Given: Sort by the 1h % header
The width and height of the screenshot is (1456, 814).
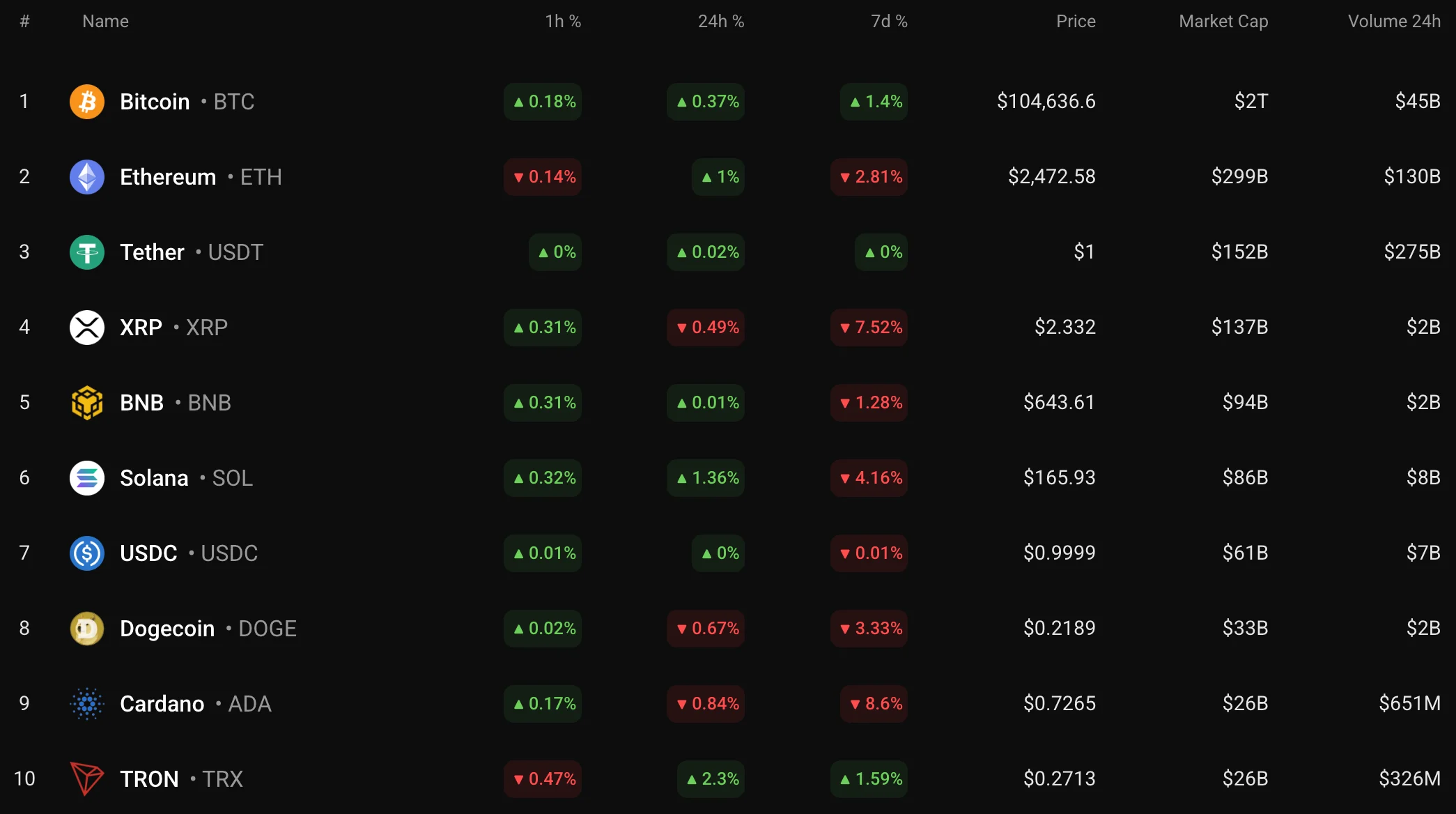Looking at the screenshot, I should coord(562,22).
